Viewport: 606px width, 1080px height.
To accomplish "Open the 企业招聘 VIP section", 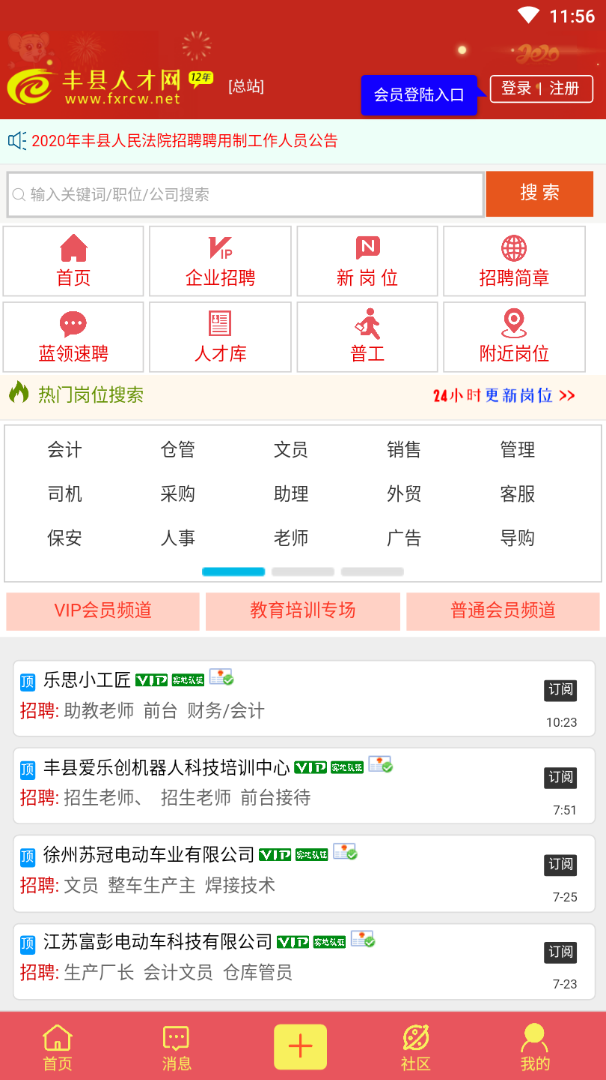I will (x=220, y=262).
